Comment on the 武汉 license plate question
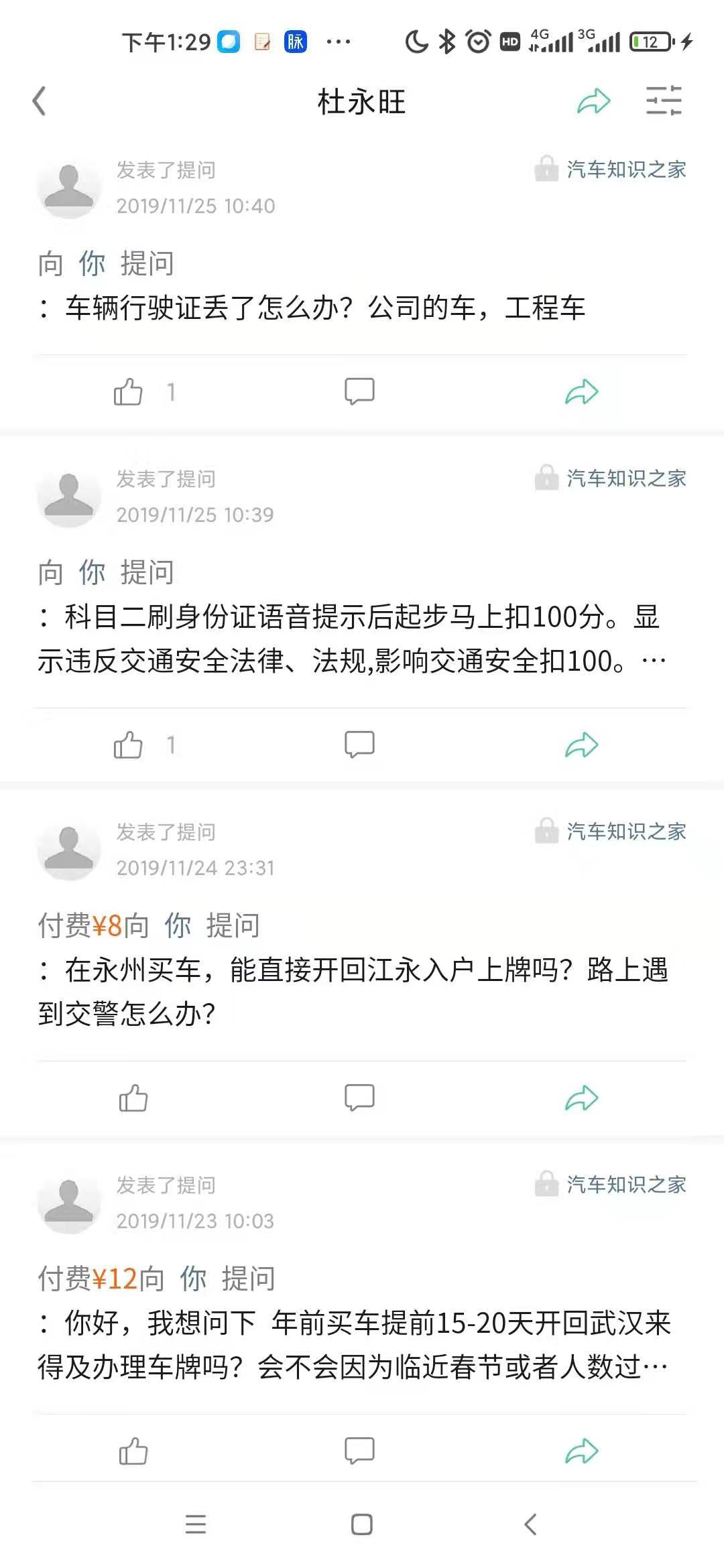 (359, 1451)
